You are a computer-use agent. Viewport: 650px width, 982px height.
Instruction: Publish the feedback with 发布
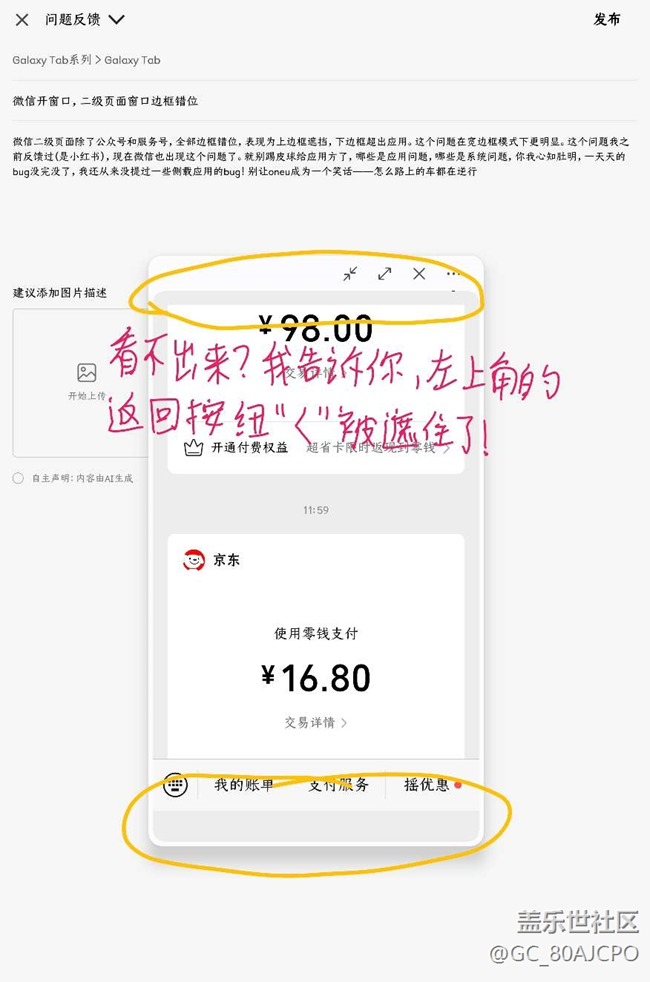606,19
